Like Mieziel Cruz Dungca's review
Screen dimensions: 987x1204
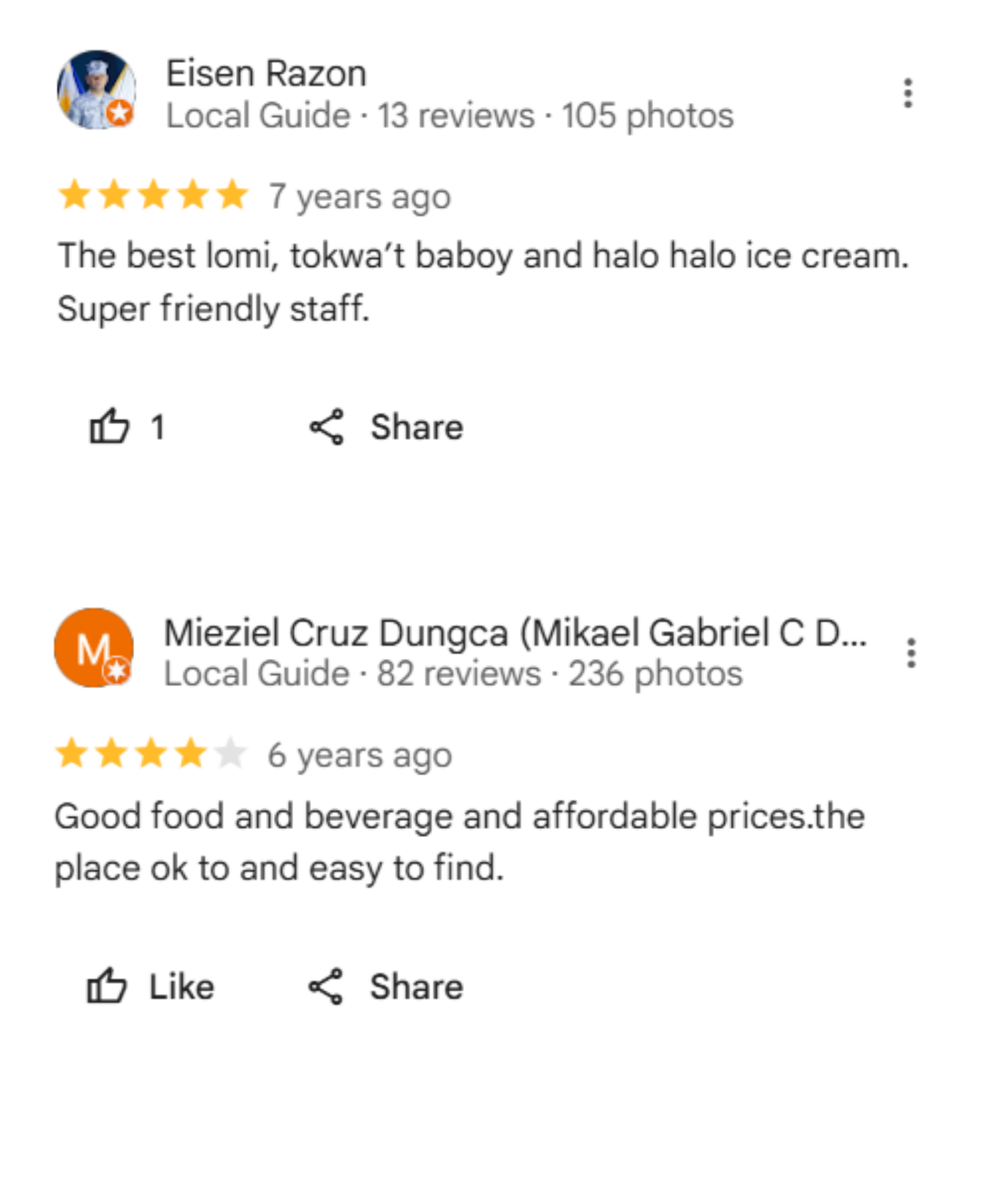[150, 987]
